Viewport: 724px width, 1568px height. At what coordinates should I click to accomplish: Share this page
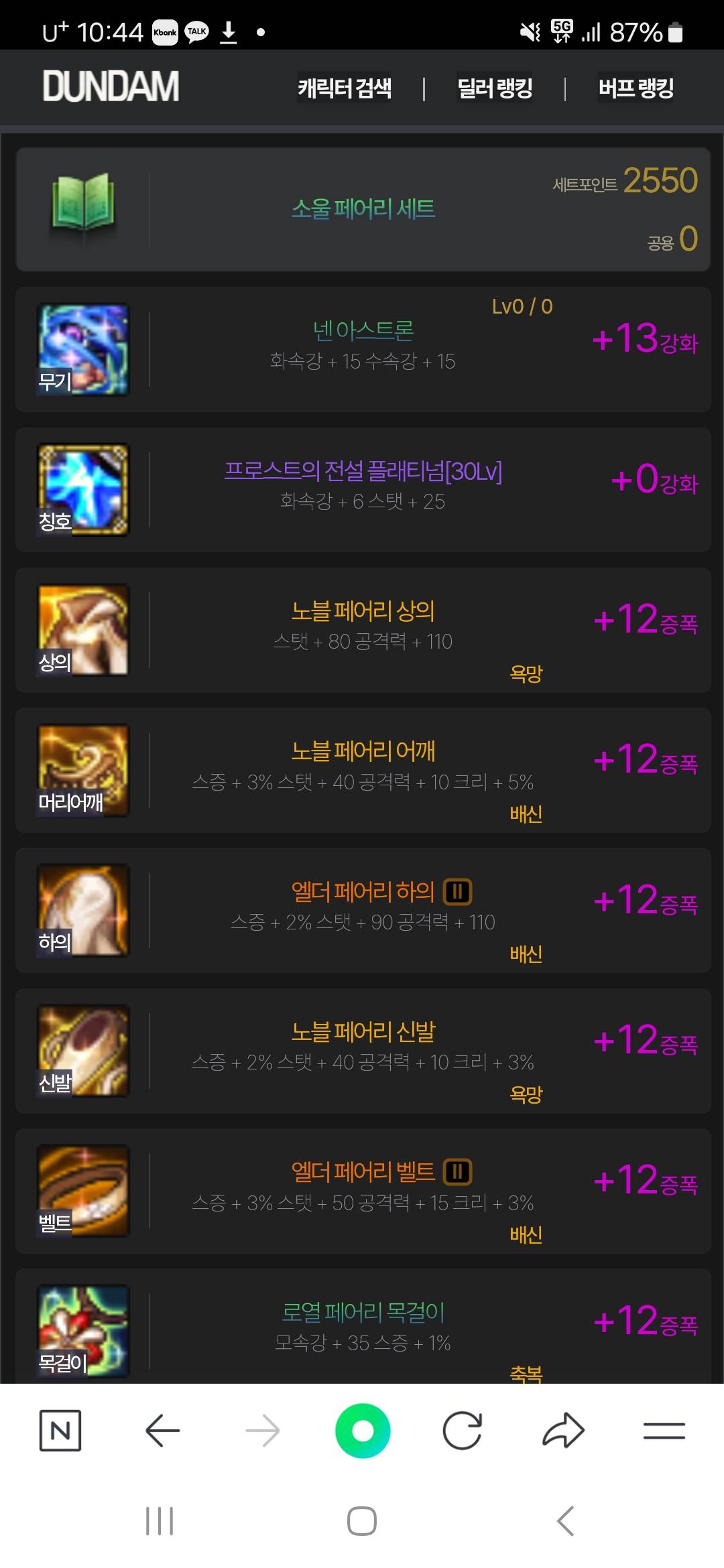pyautogui.click(x=563, y=1431)
